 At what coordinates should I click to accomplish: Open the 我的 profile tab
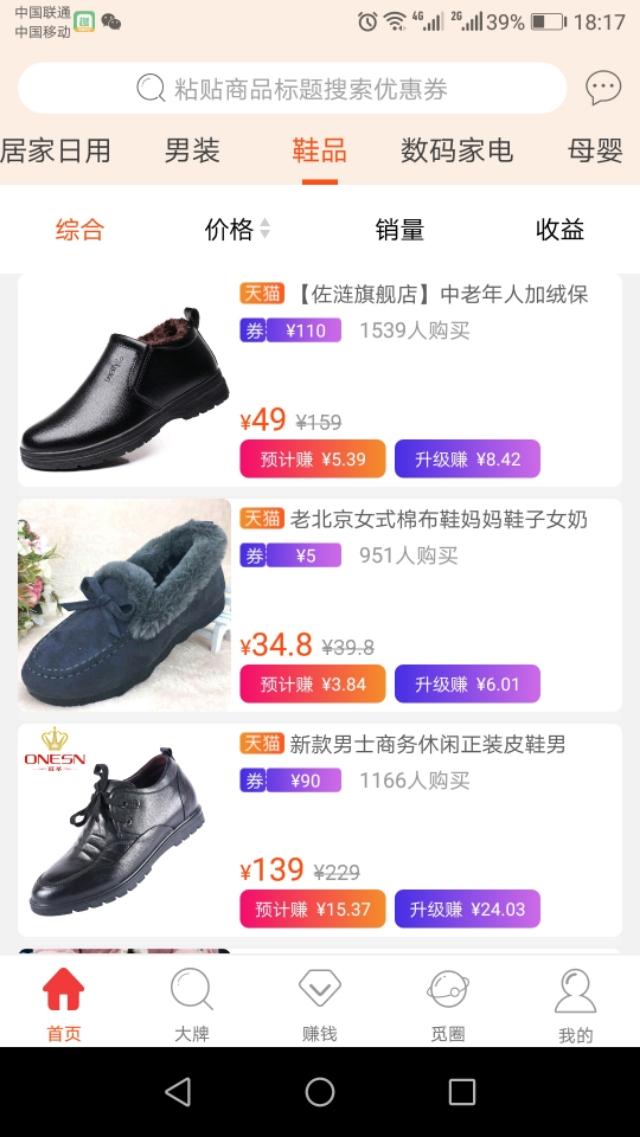[x=575, y=1003]
